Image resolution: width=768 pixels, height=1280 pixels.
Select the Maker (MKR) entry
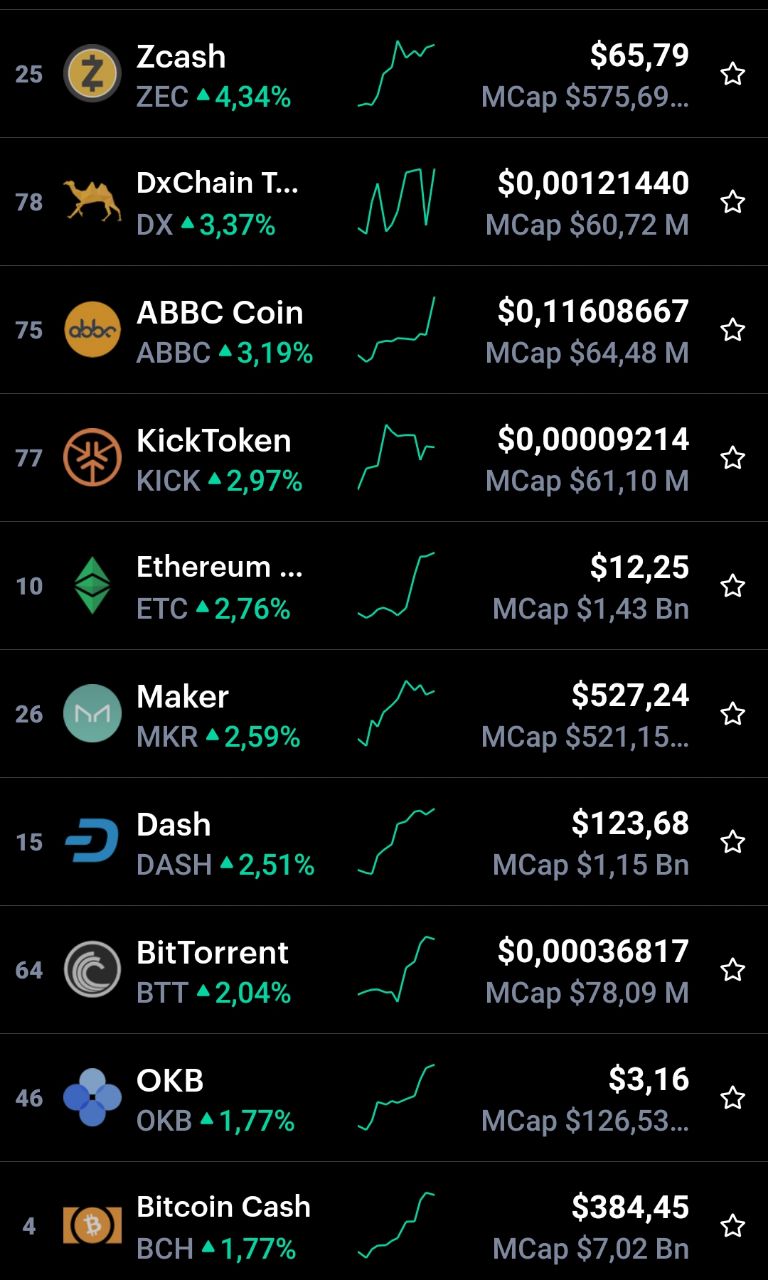coord(384,714)
